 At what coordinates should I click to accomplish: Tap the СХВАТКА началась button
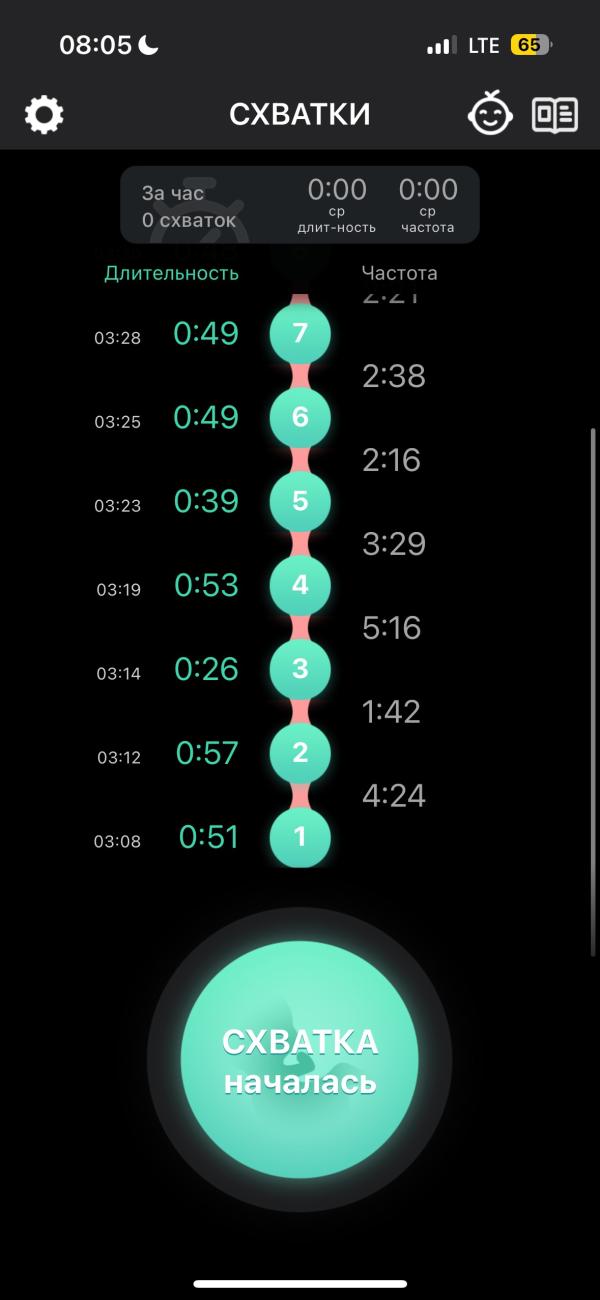(x=299, y=1059)
